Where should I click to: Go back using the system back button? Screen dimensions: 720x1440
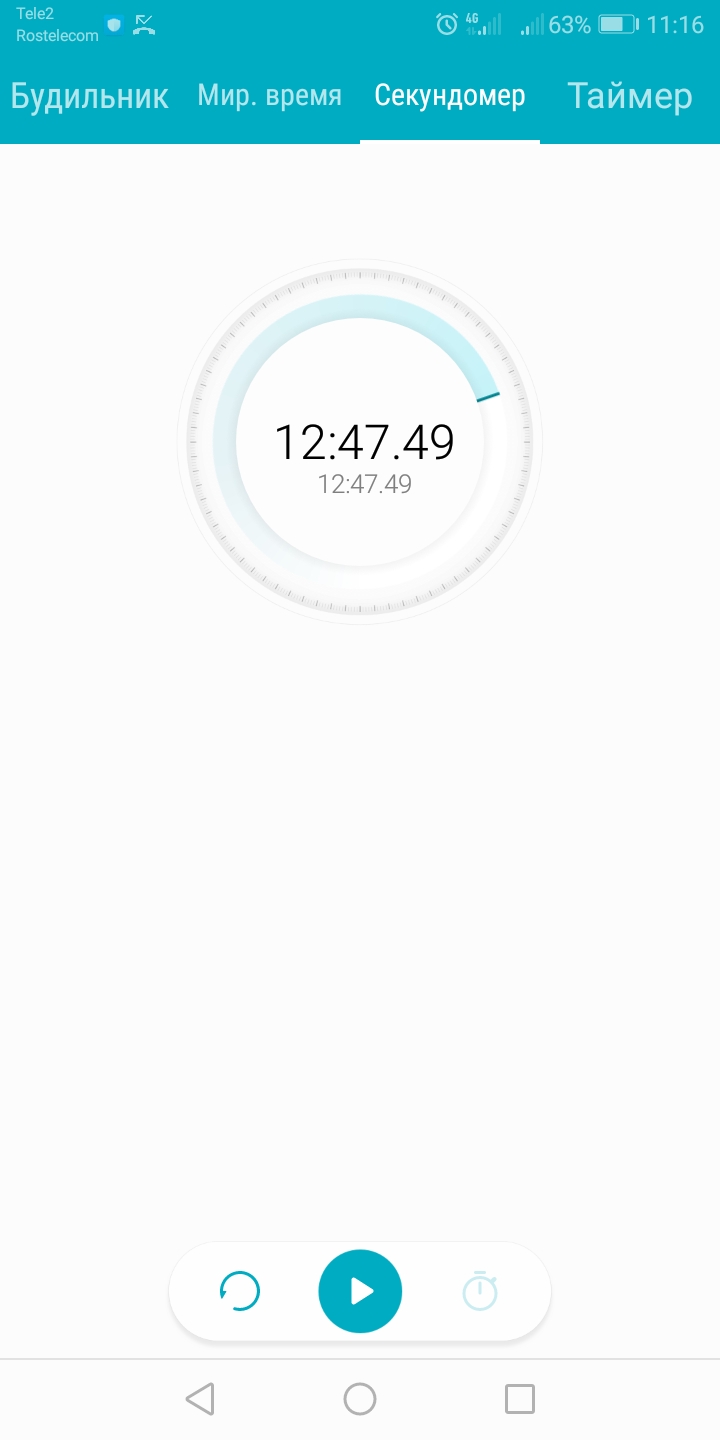pyautogui.click(x=200, y=1399)
